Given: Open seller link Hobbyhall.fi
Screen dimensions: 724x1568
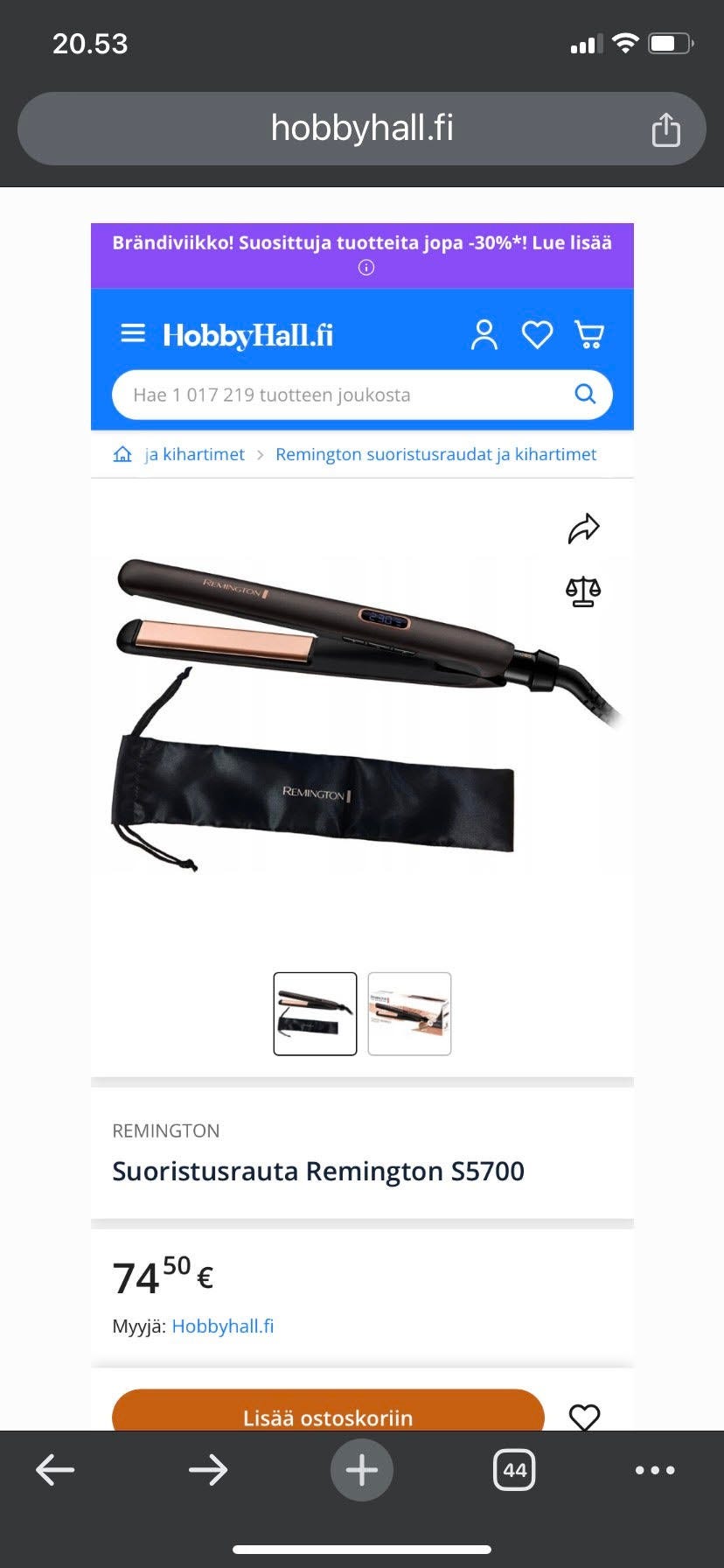Looking at the screenshot, I should point(222,1326).
